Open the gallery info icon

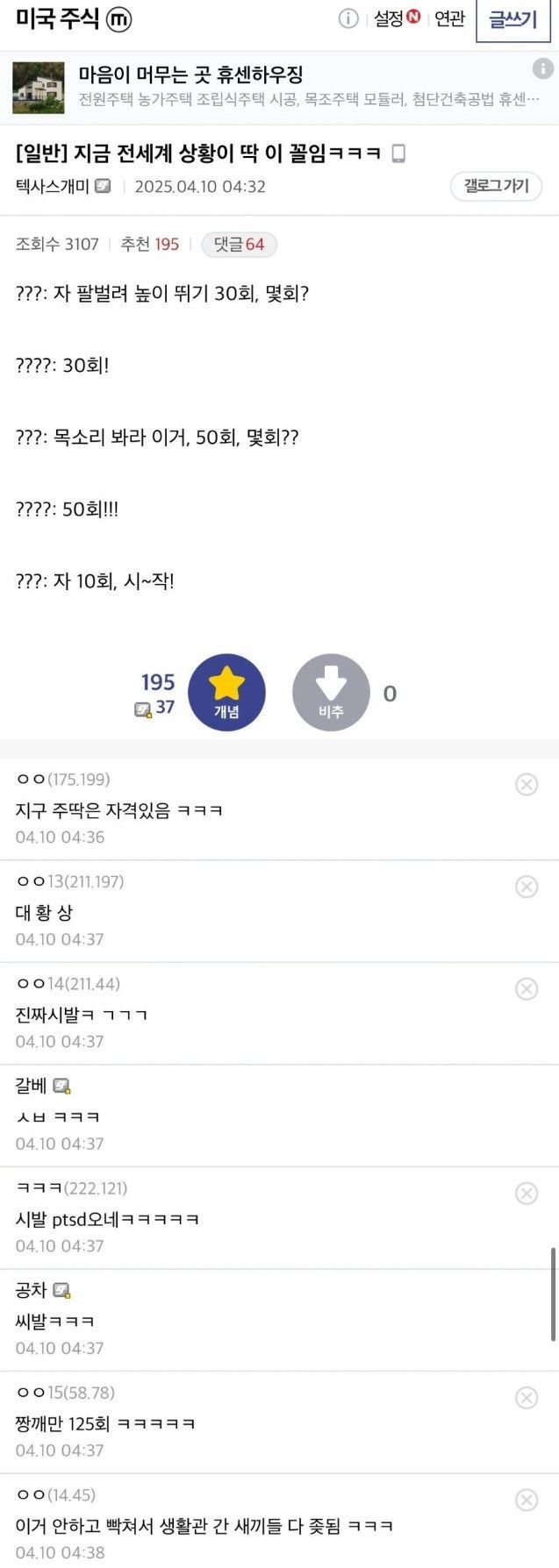[x=348, y=18]
